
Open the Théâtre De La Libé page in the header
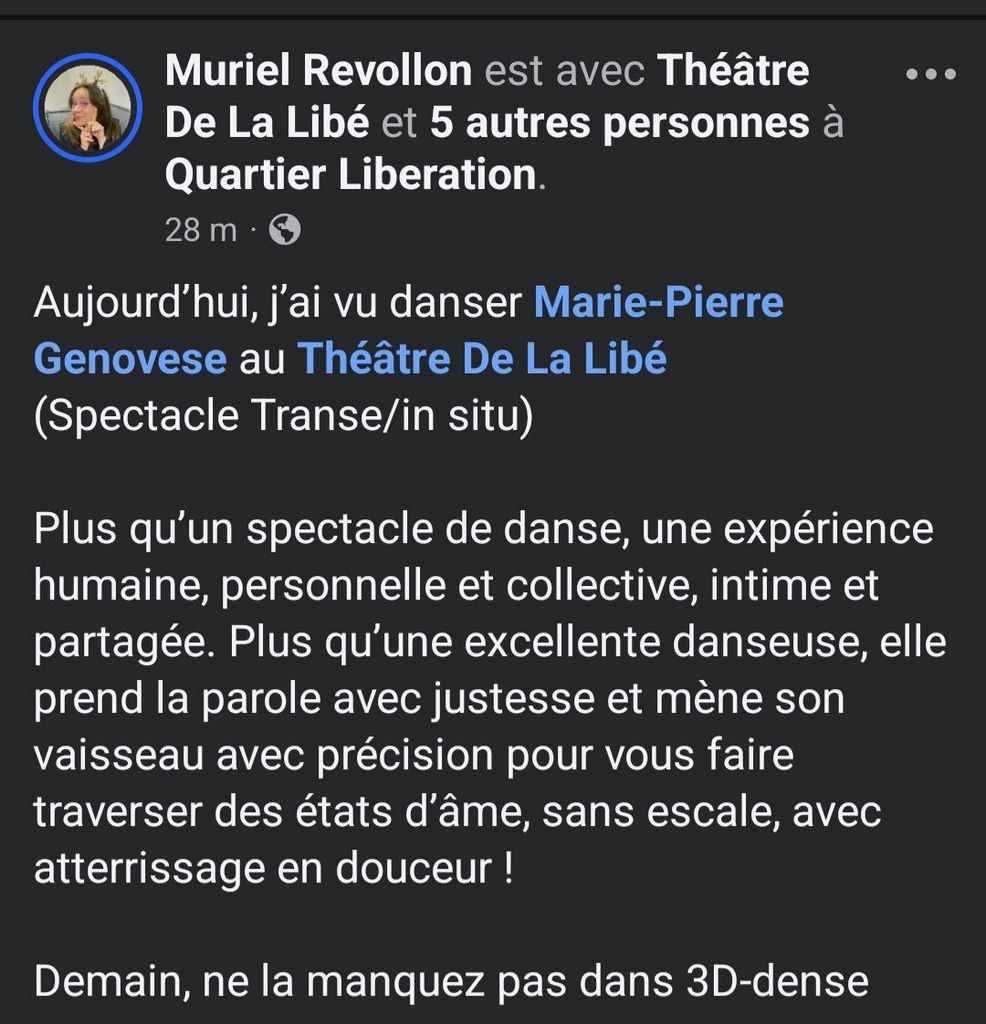coord(732,71)
